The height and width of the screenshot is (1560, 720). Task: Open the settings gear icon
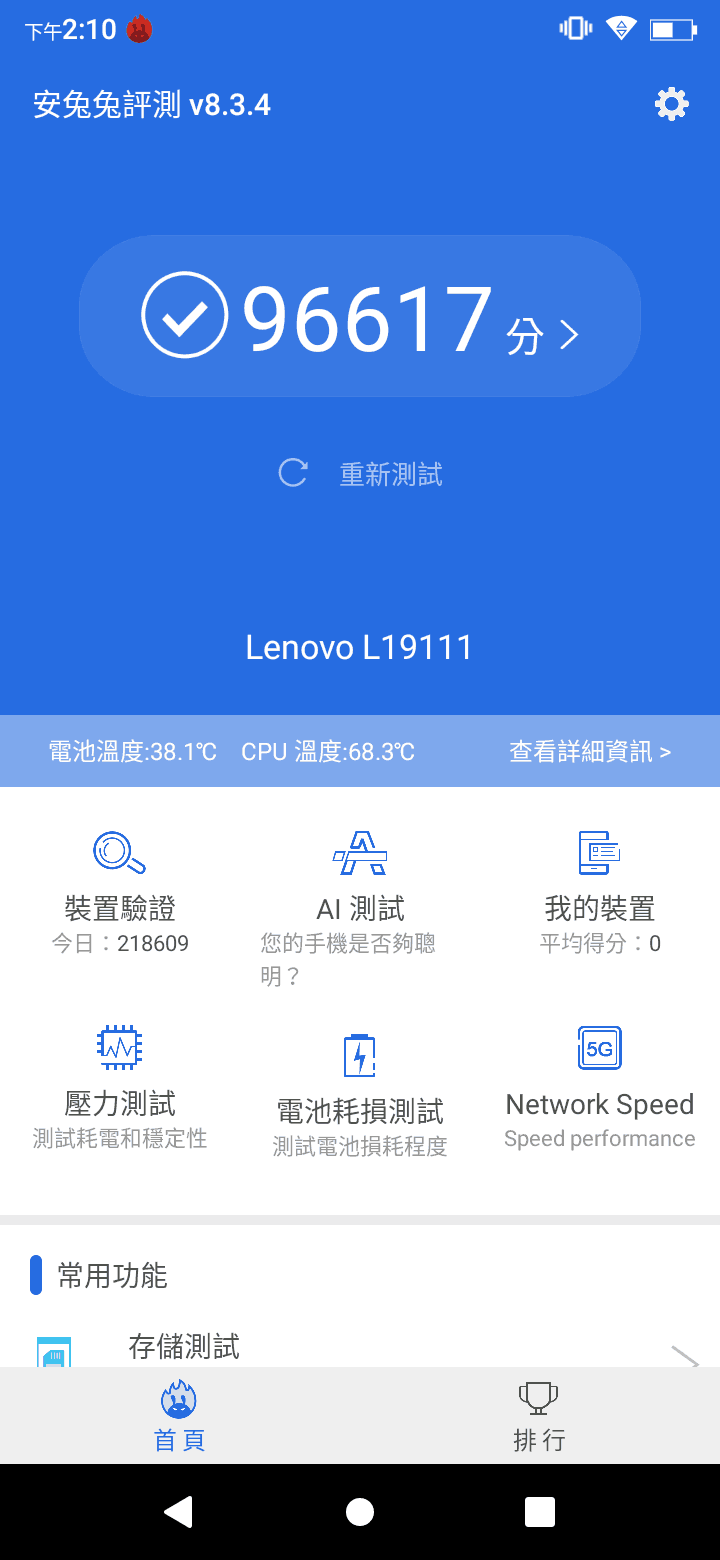(671, 104)
